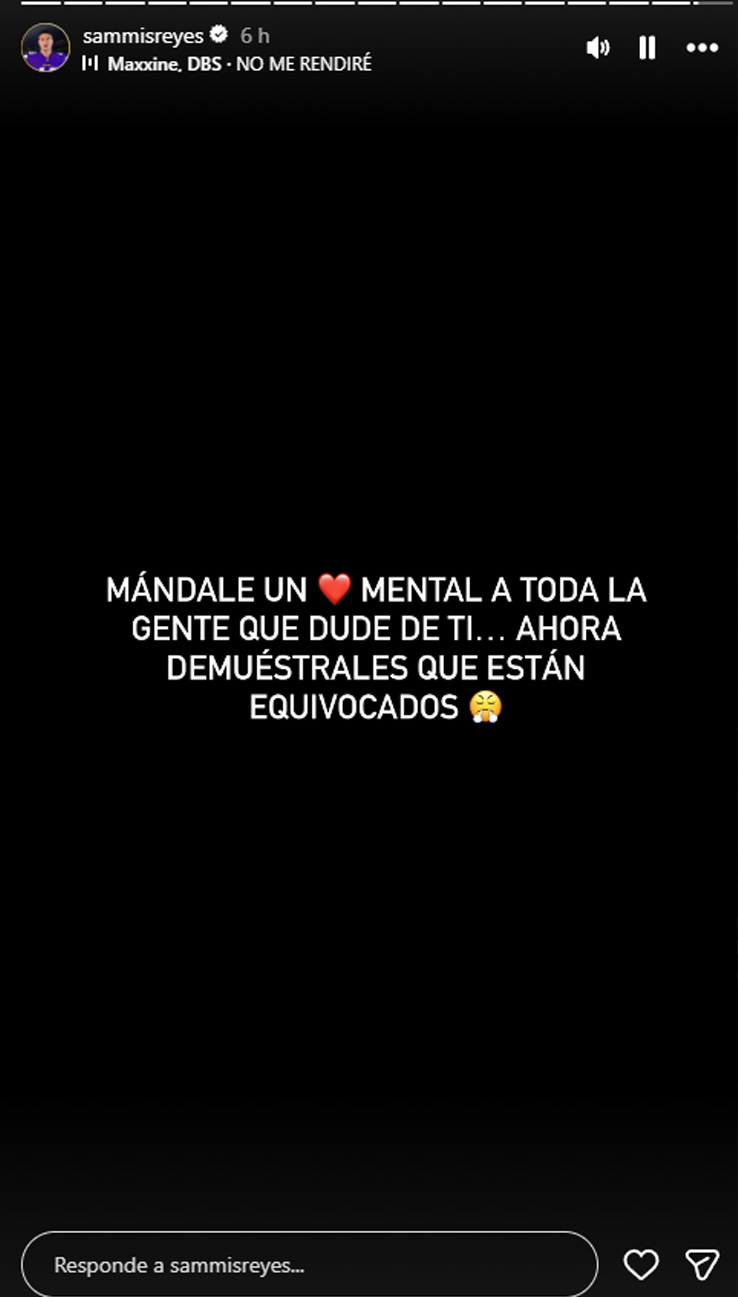Like this story with the heart
The image size is (738, 1297).
pos(641,1265)
